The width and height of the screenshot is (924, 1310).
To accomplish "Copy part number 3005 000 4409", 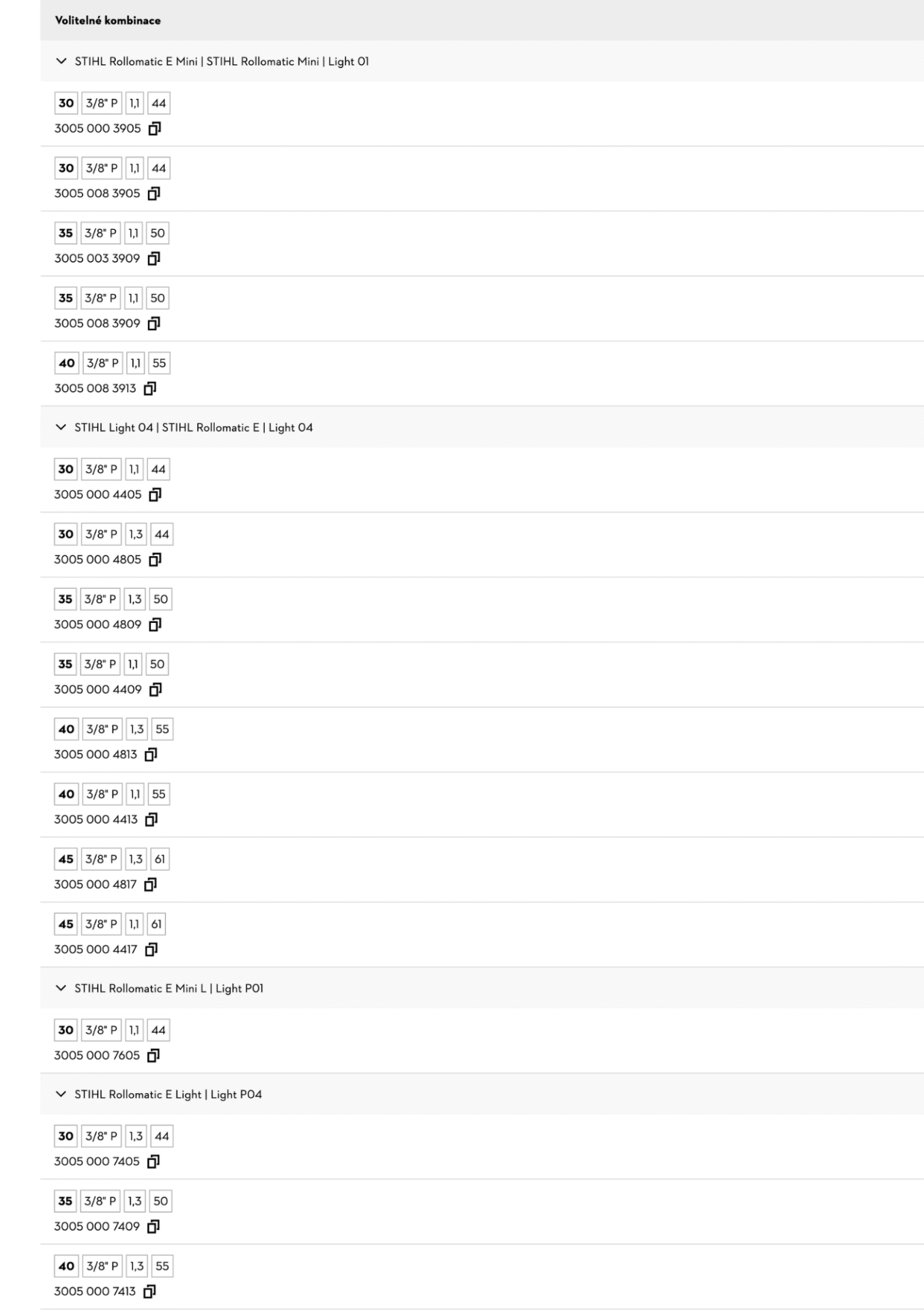I will pos(156,690).
